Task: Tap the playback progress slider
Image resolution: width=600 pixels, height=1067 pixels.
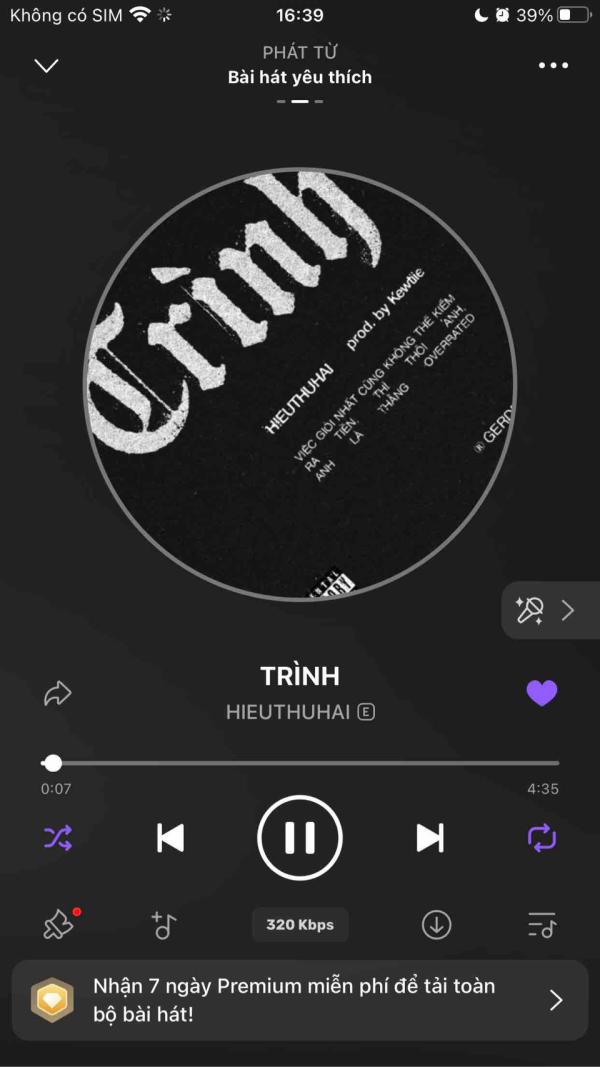Action: (x=300, y=763)
